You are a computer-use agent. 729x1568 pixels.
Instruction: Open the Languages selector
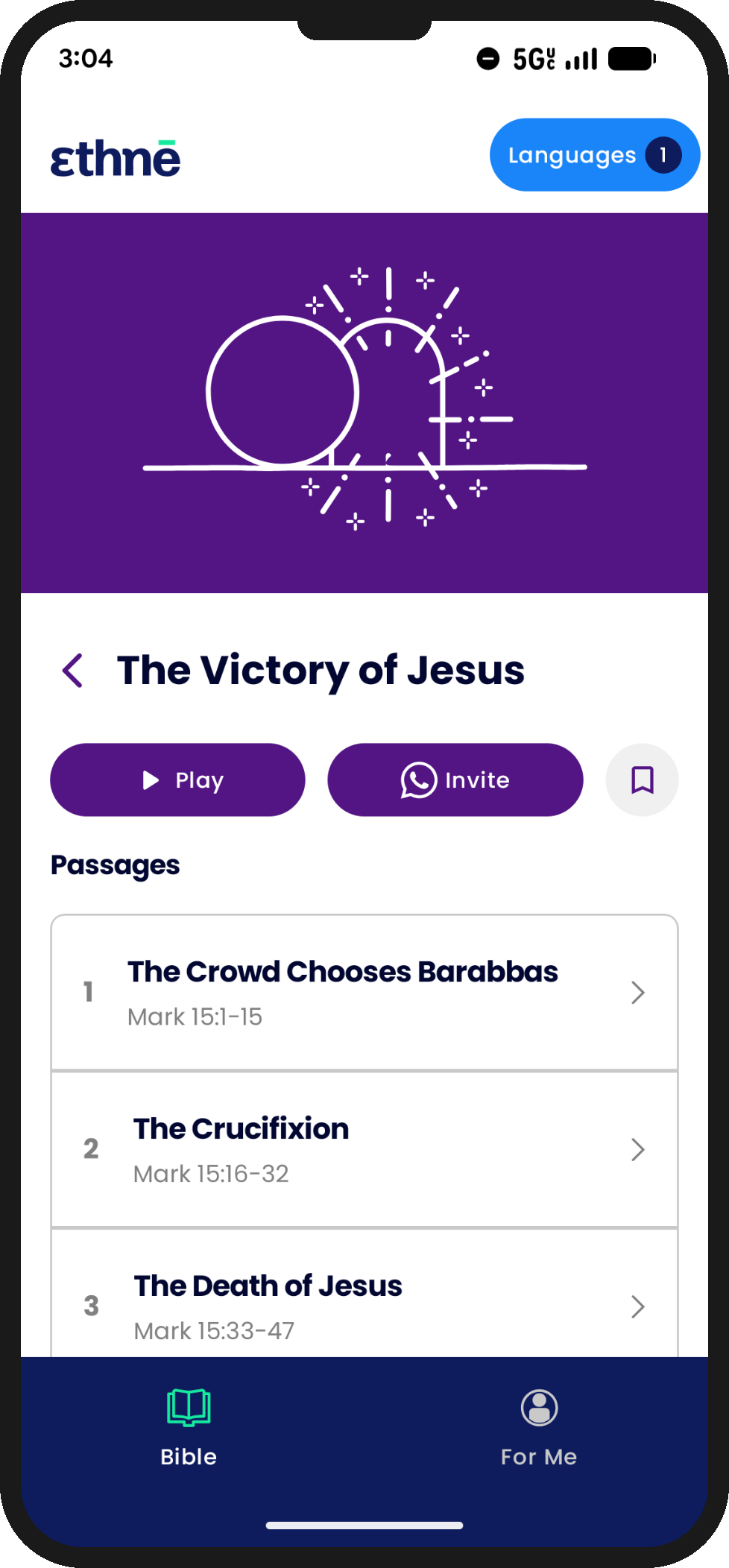point(594,155)
